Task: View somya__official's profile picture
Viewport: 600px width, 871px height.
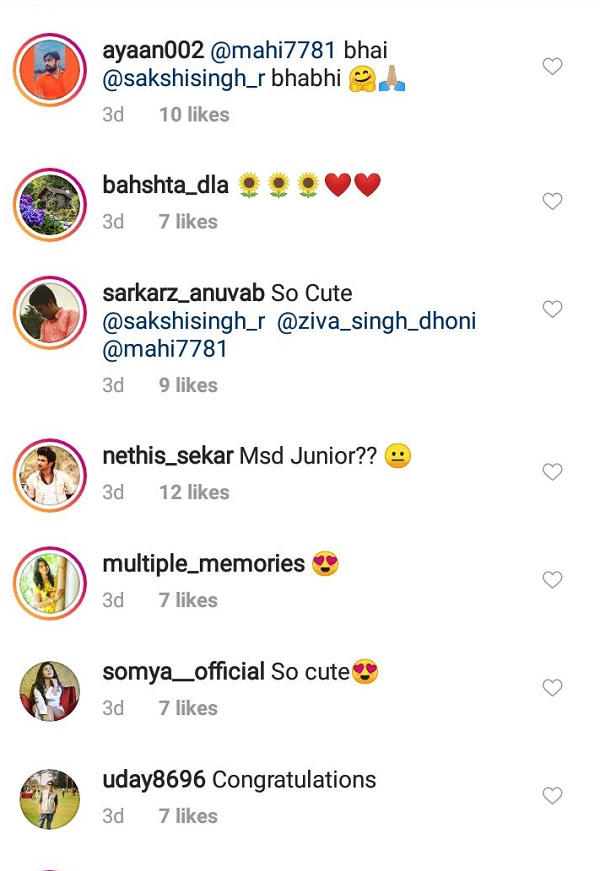Action: pos(50,690)
